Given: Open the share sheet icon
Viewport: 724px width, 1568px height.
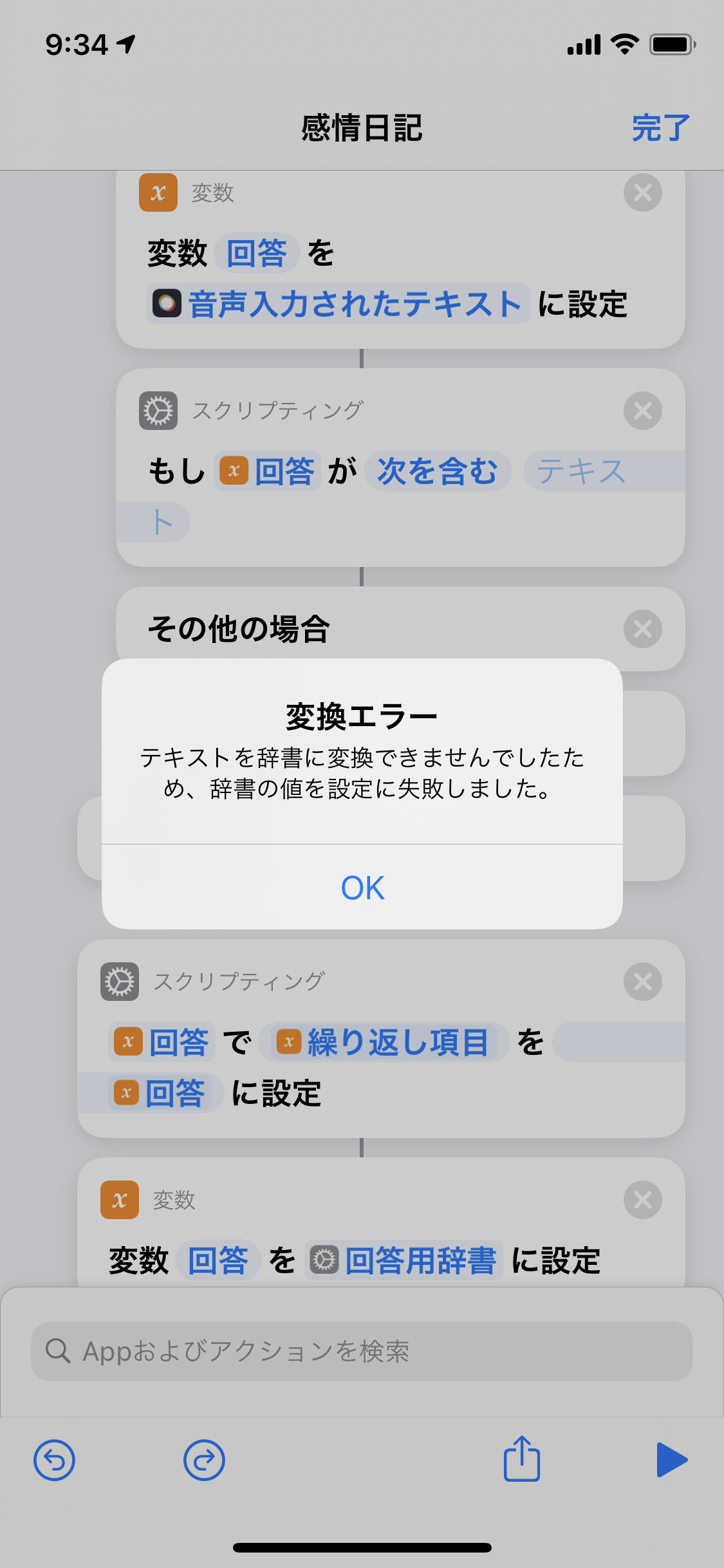Looking at the screenshot, I should pos(521,1459).
